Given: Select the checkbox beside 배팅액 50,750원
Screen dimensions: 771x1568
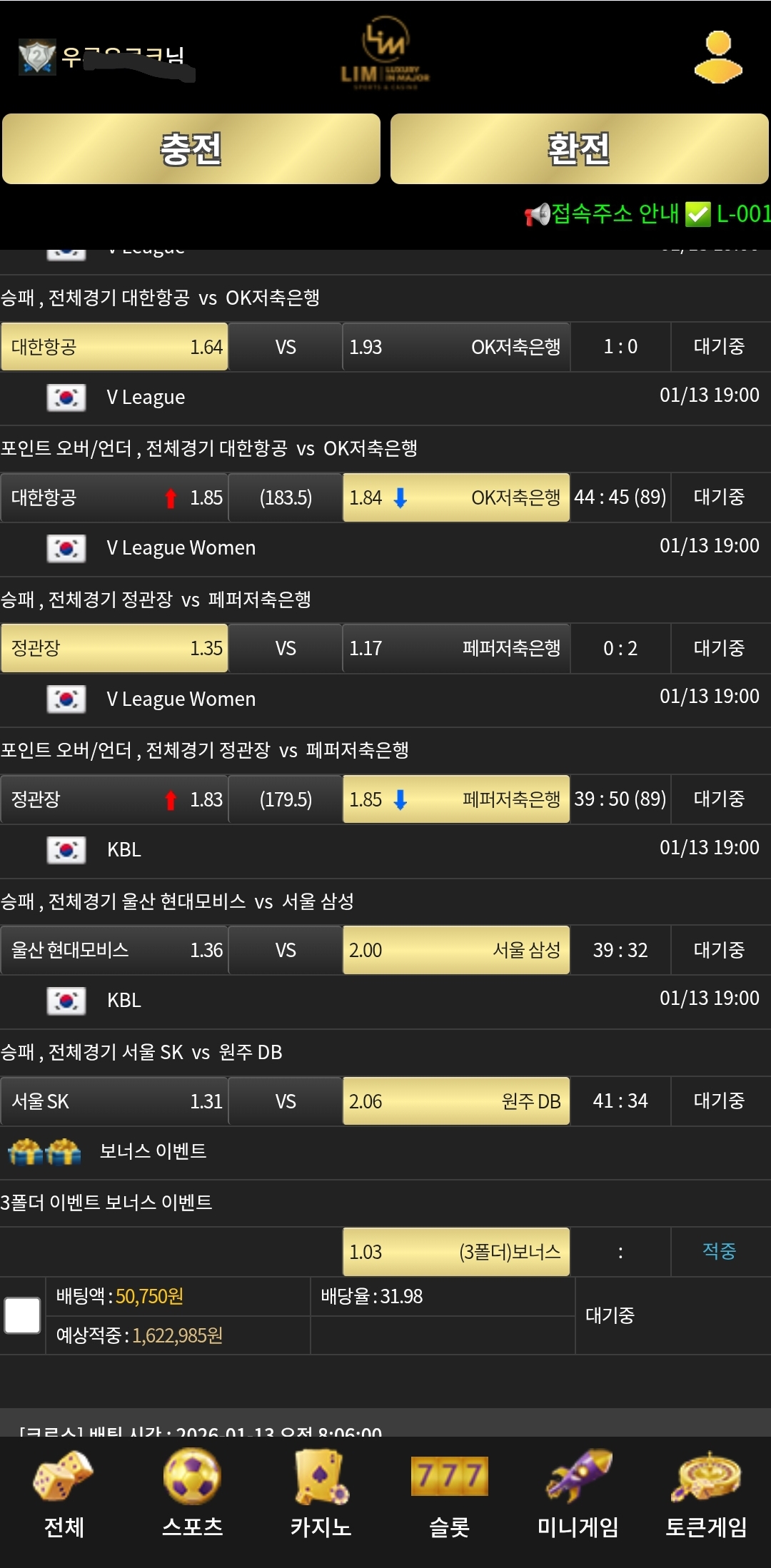Looking at the screenshot, I should click(x=23, y=1315).
